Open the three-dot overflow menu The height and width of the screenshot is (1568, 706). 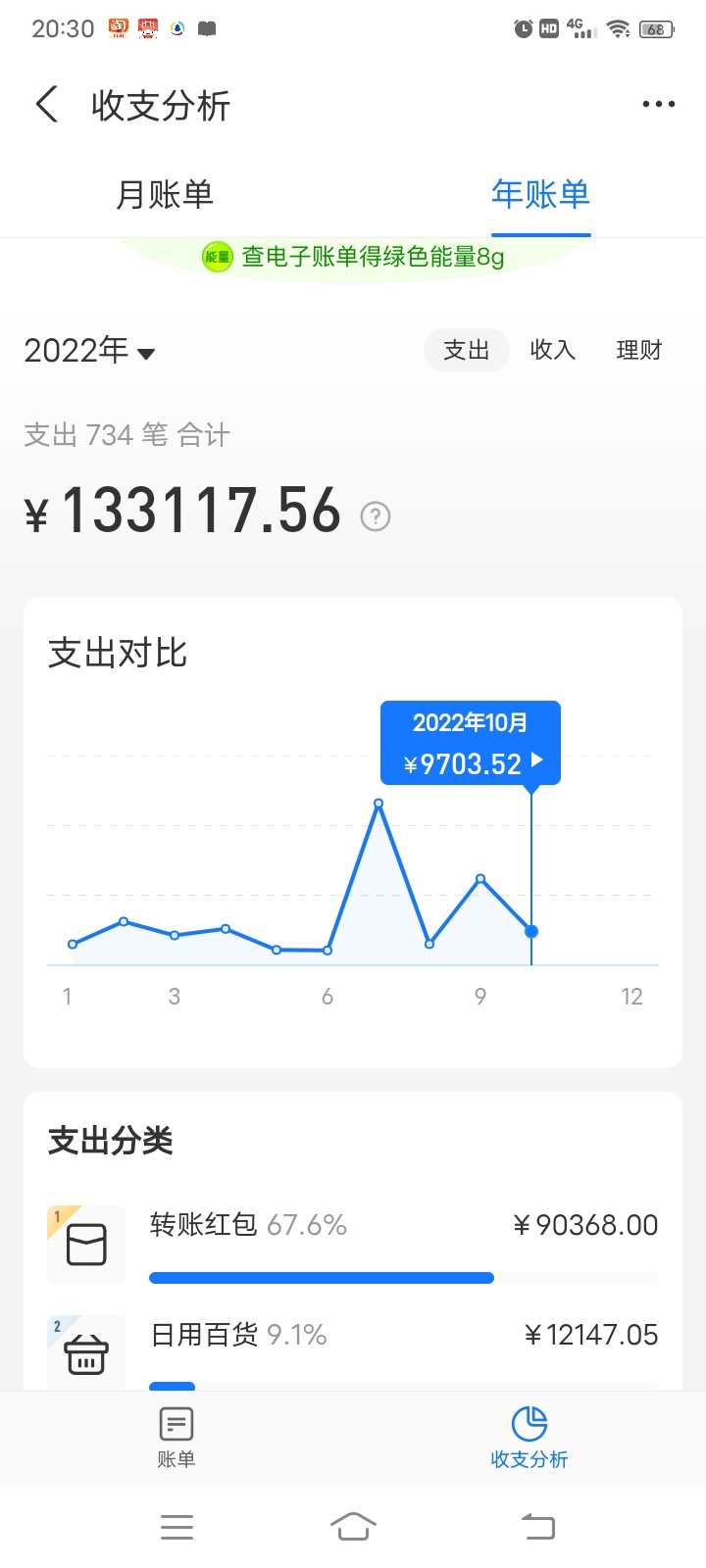658,105
